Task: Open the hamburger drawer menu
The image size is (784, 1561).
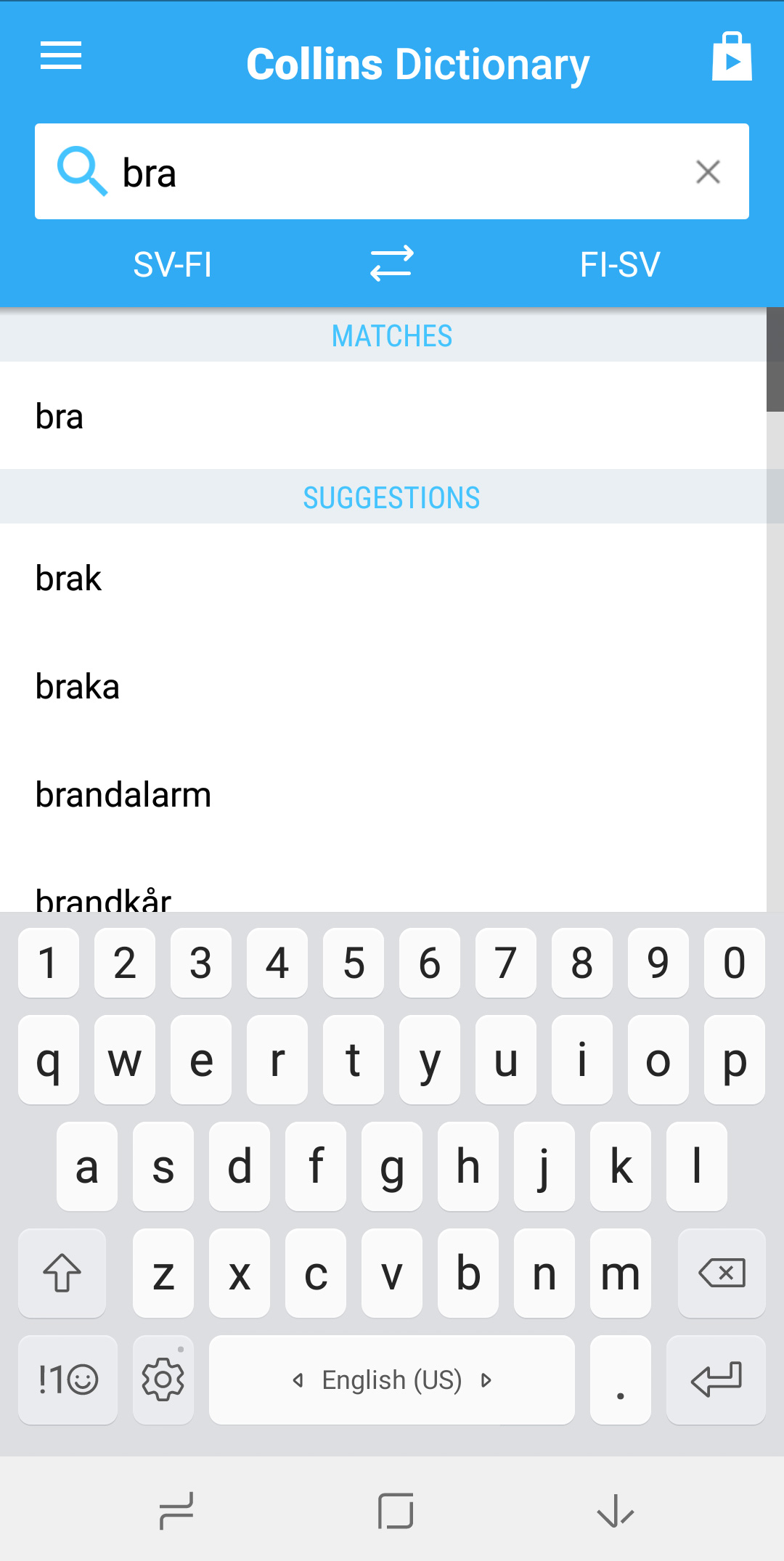Action: click(61, 57)
